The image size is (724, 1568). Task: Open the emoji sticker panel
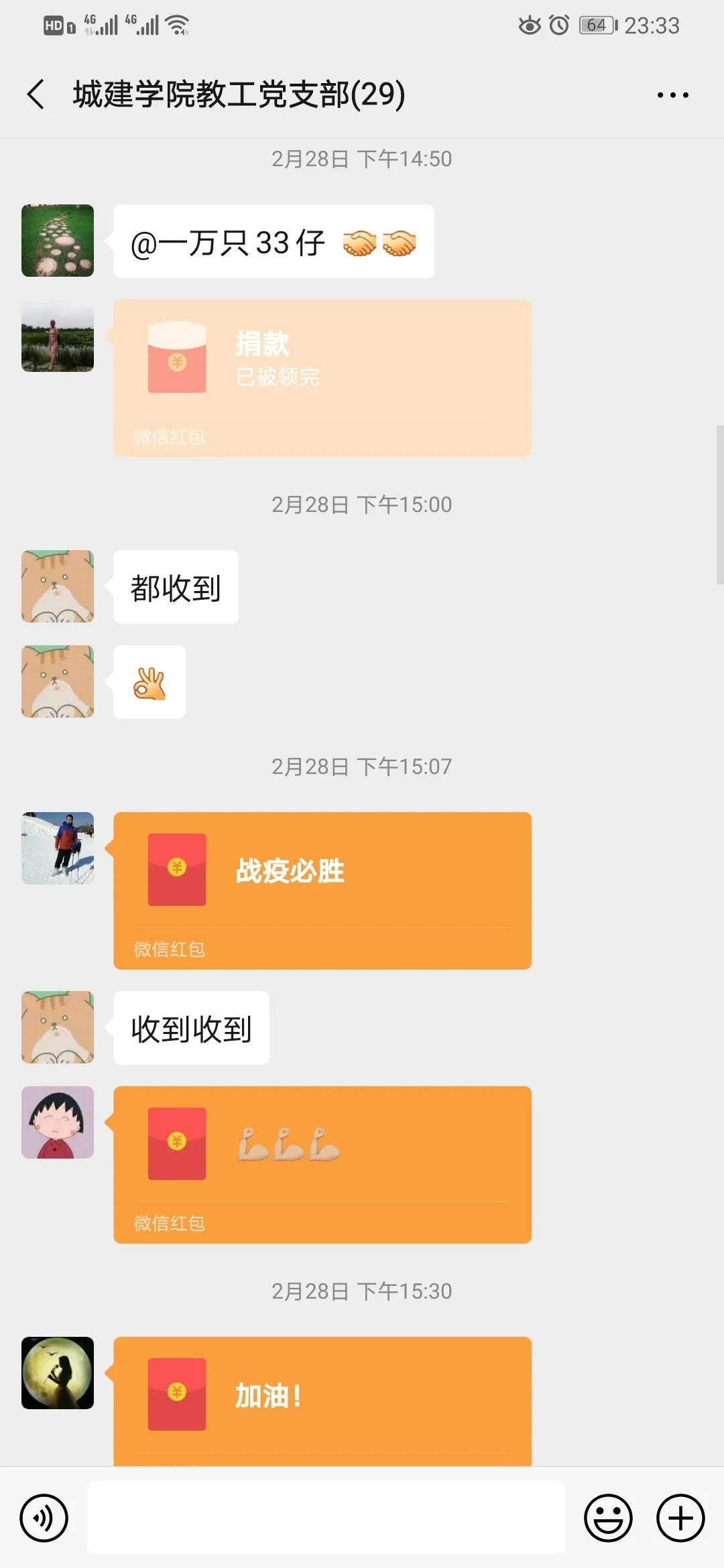608,1518
